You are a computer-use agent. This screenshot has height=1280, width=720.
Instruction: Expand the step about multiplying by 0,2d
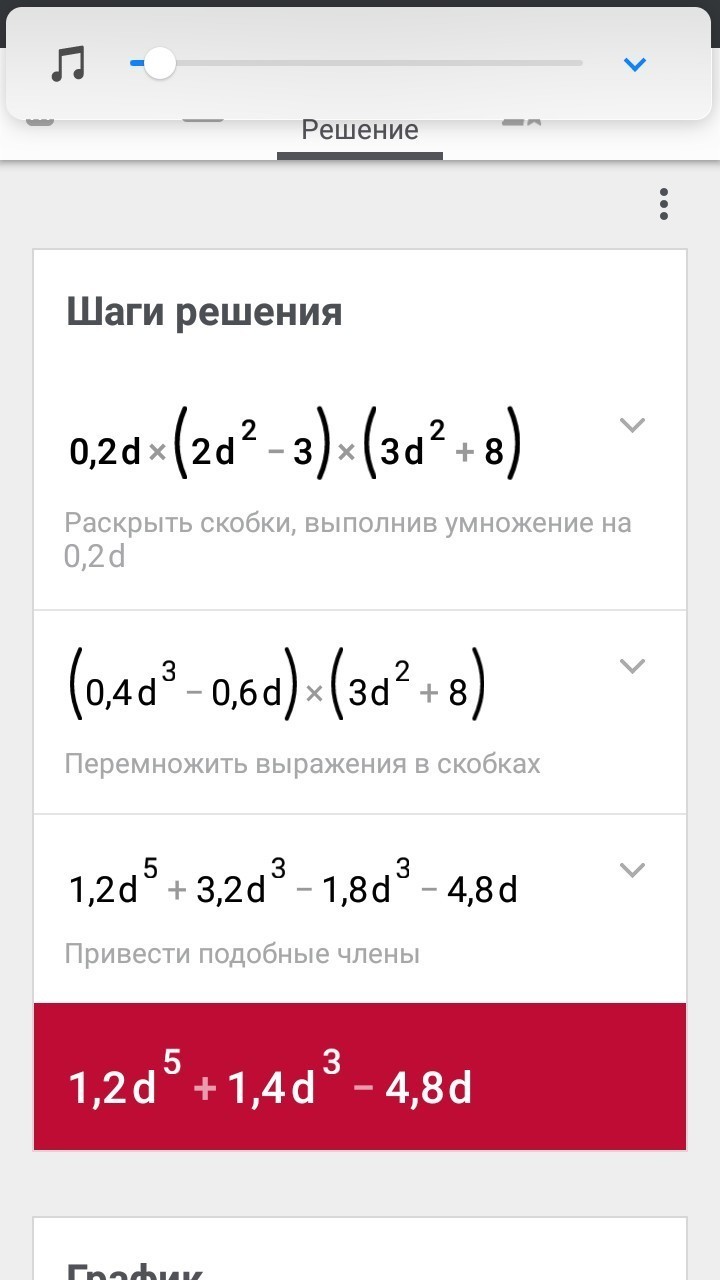coord(632,425)
